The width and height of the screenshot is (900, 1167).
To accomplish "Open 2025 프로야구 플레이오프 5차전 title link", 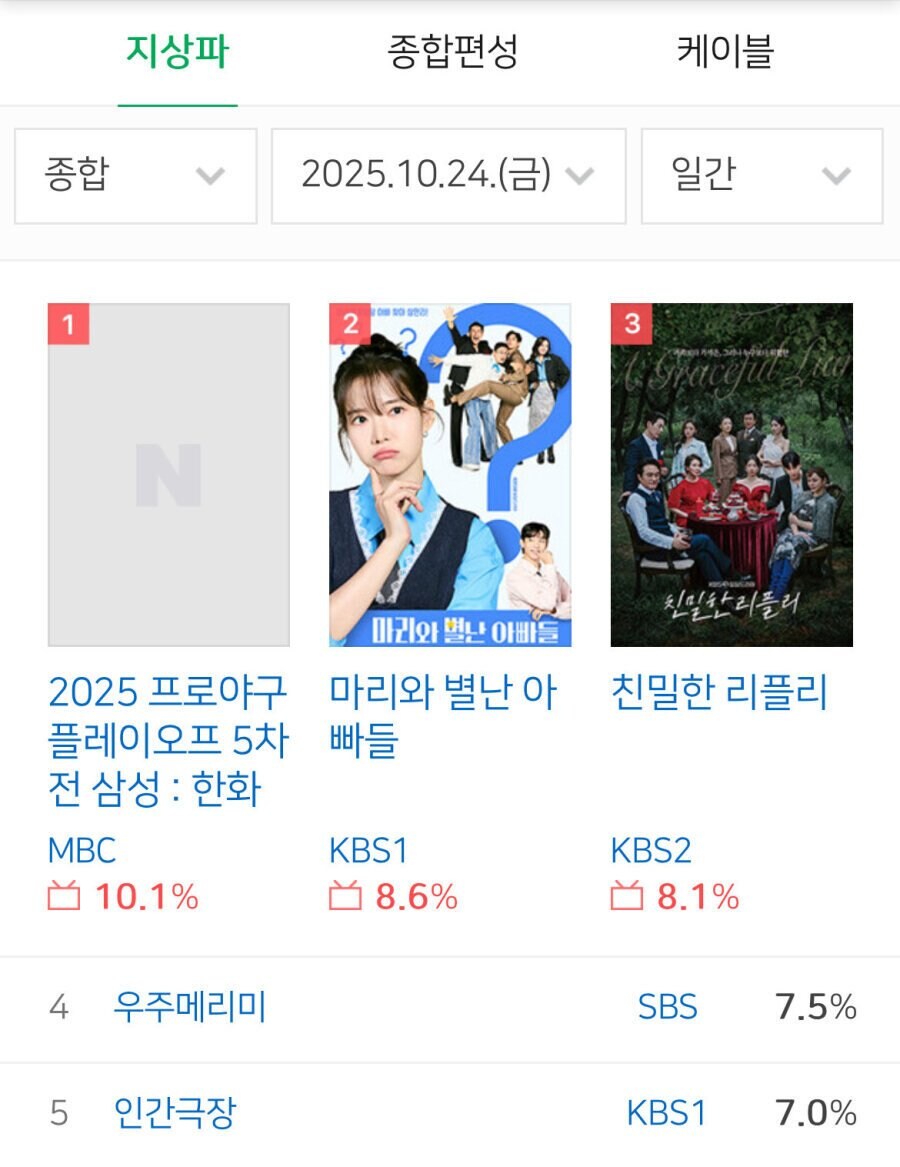I will coord(168,741).
